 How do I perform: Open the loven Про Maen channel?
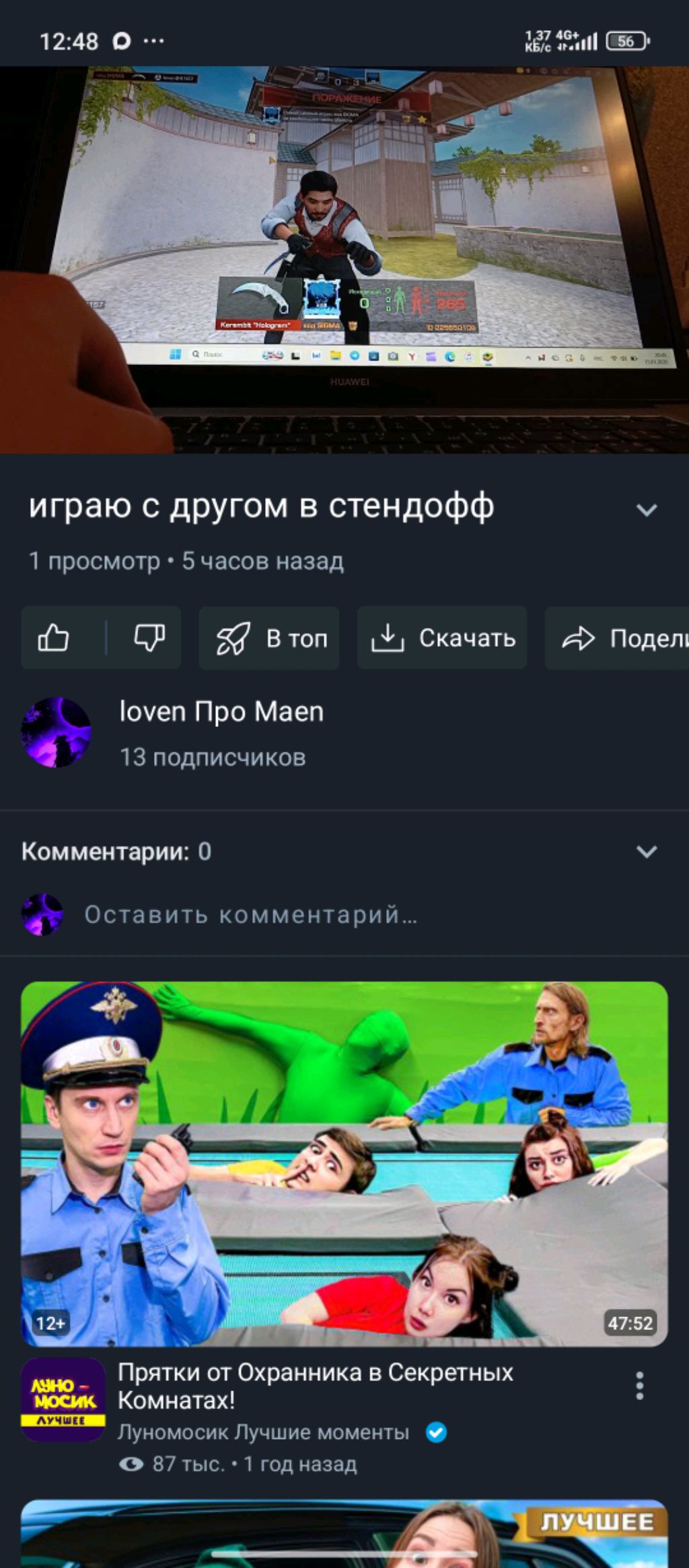221,711
